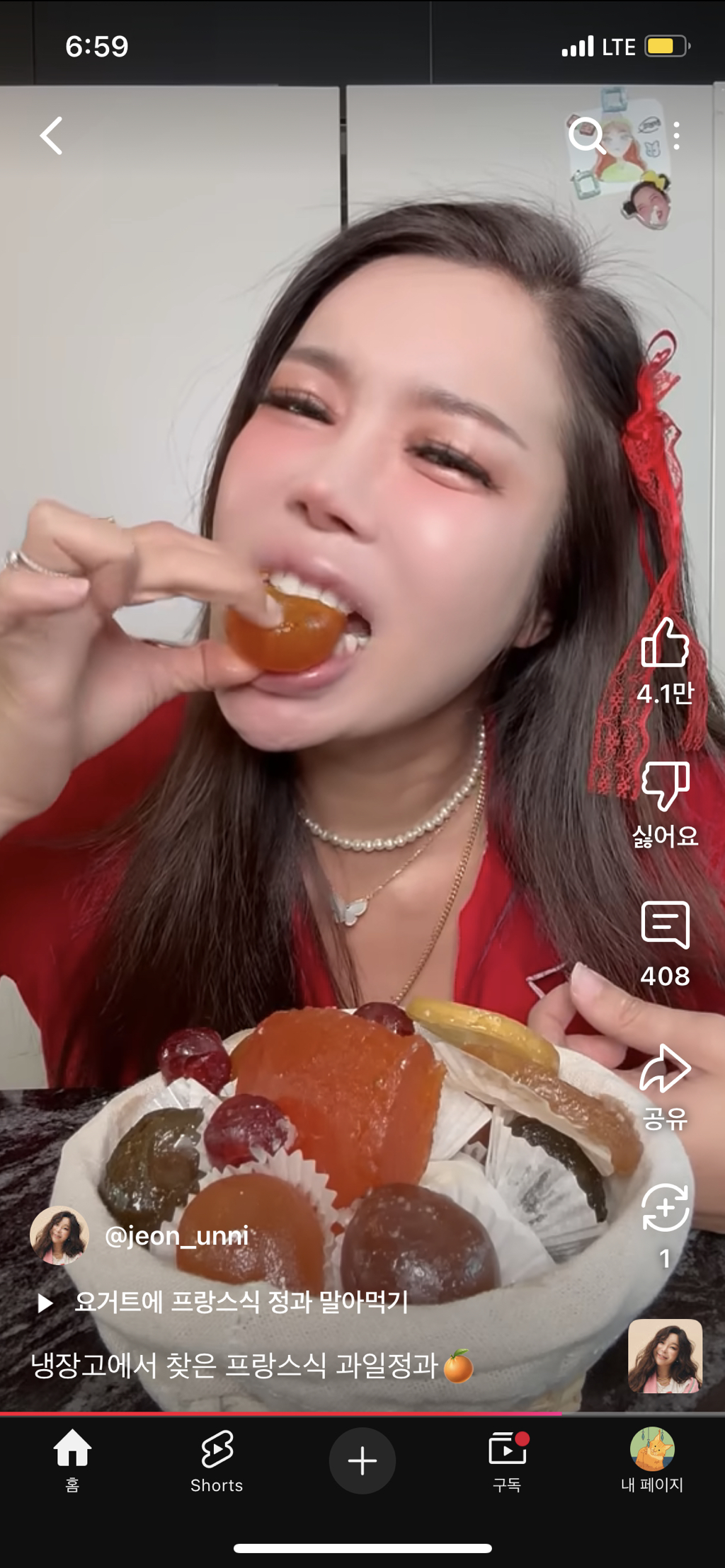This screenshot has height=1568, width=725.
Task: Go back using the top-left arrow
Action: 52,136
